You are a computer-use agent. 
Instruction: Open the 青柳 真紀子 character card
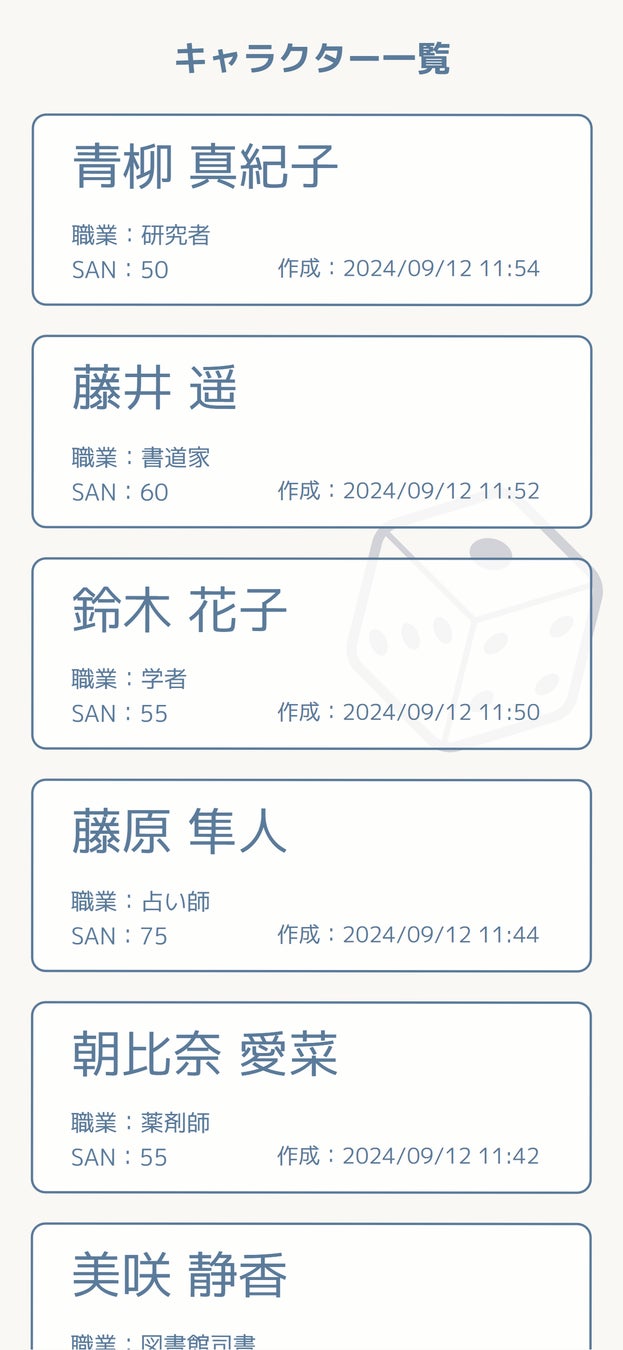pyautogui.click(x=311, y=210)
